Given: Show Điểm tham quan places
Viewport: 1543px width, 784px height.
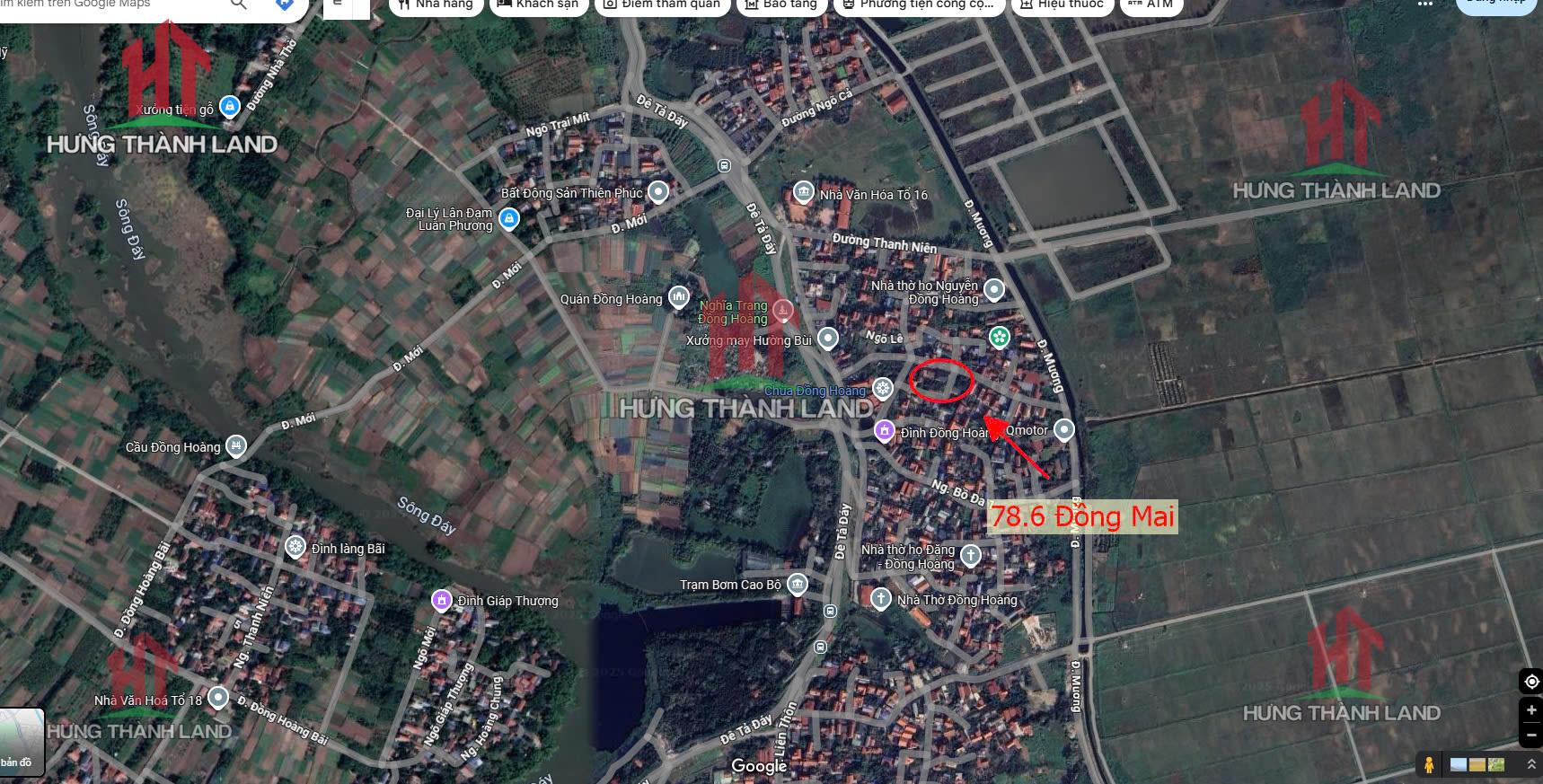Looking at the screenshot, I should (x=662, y=4).
